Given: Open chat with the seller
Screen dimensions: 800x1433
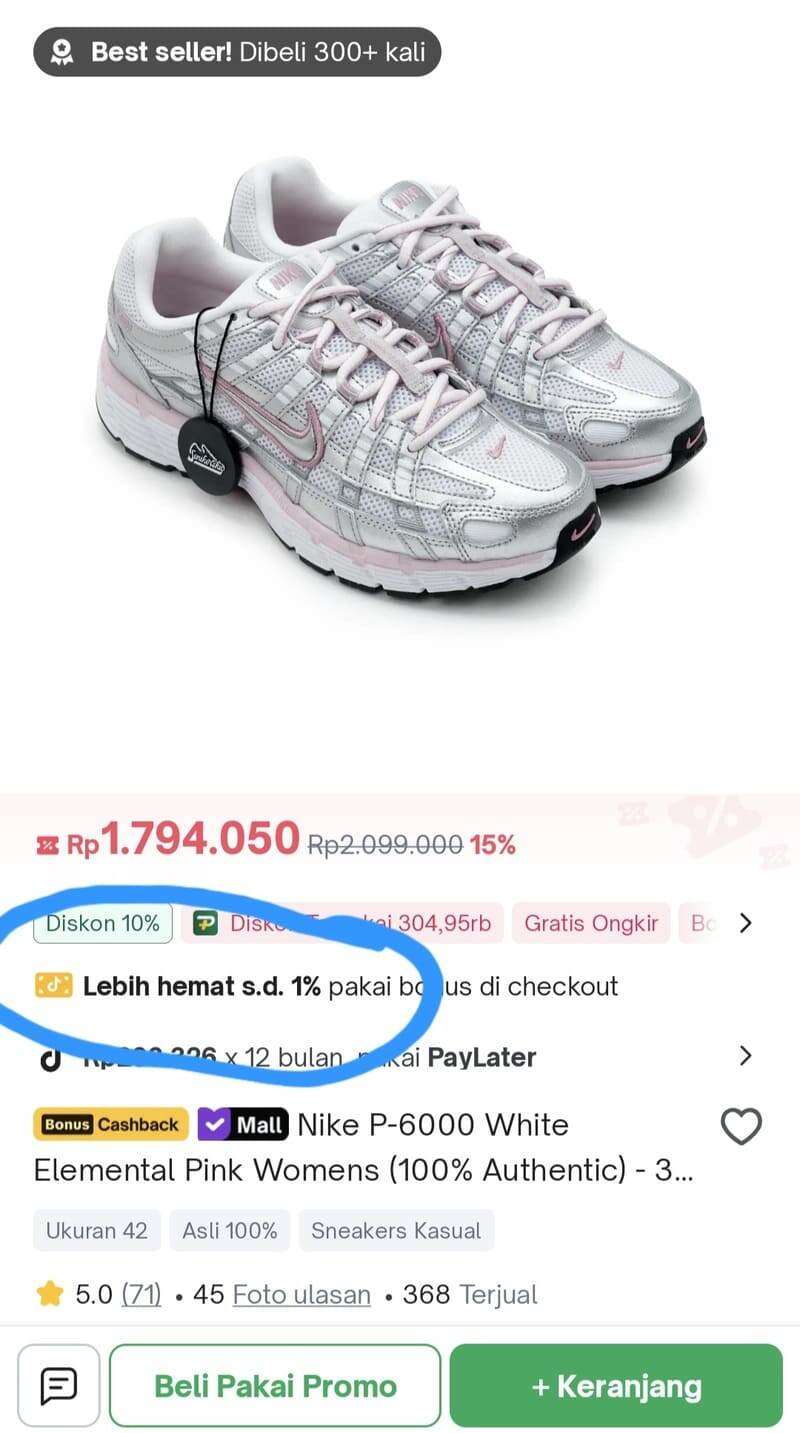Looking at the screenshot, I should (x=59, y=1385).
